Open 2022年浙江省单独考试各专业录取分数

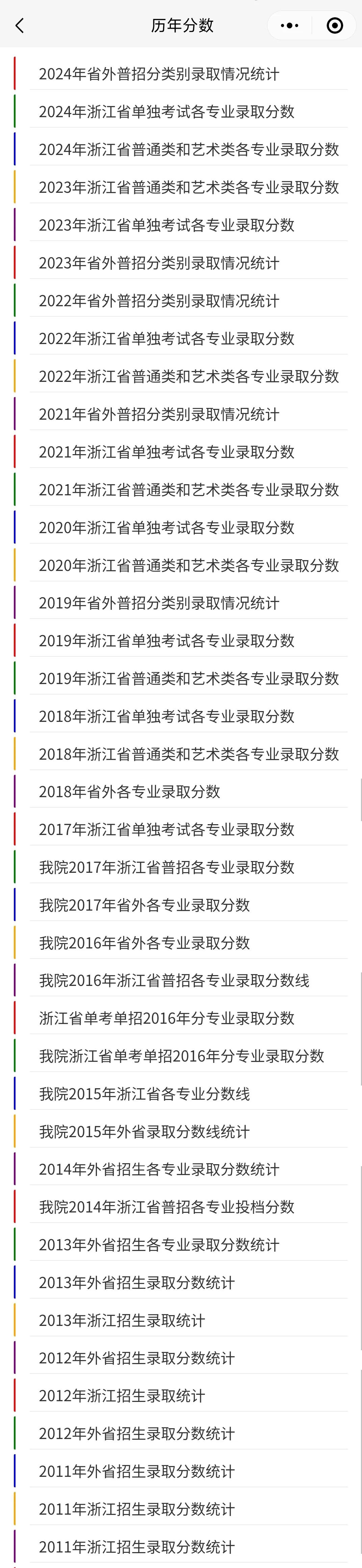click(x=167, y=338)
